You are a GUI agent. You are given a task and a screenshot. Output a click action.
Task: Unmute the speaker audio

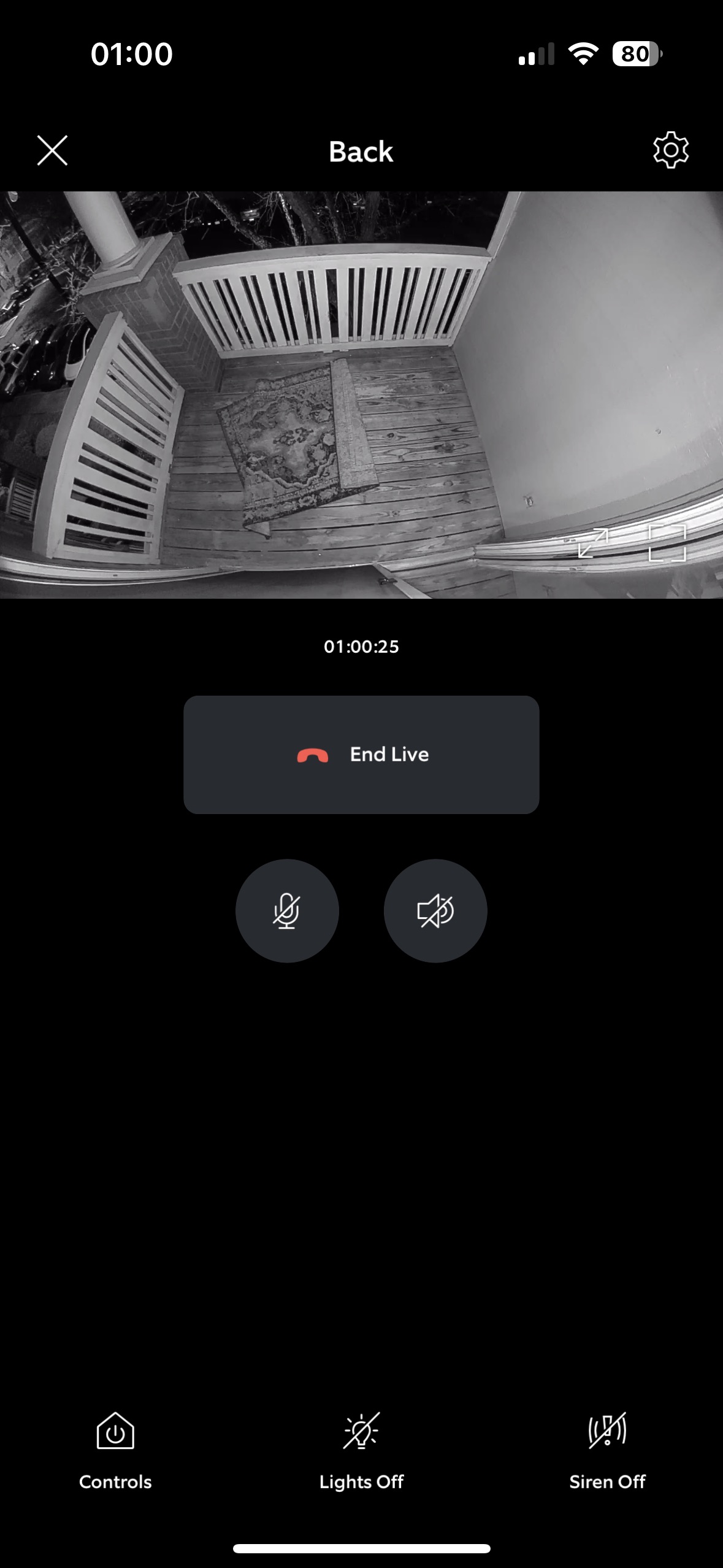[x=435, y=911]
